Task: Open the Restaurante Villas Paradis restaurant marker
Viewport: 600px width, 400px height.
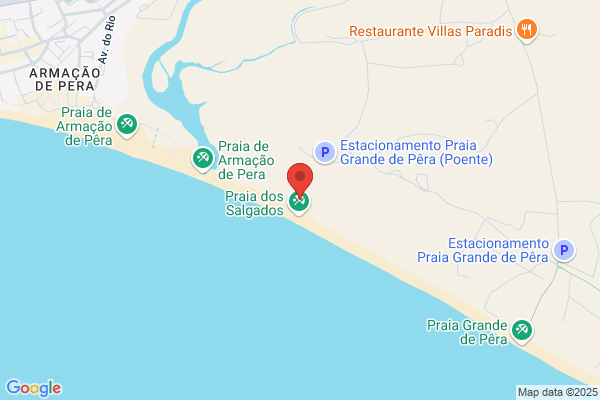Action: (527, 30)
